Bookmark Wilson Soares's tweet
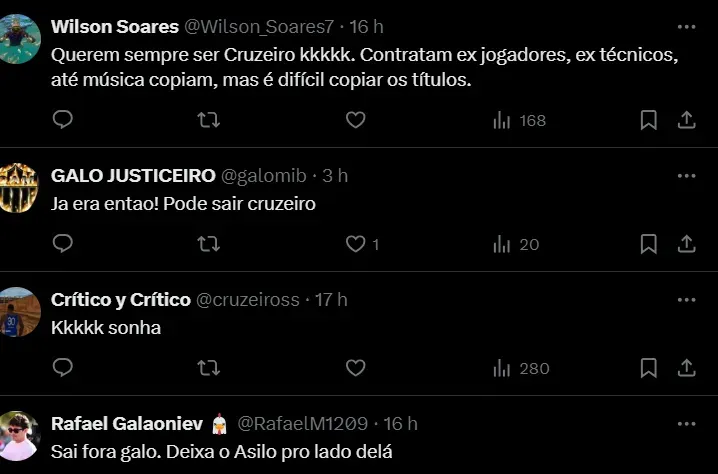 tap(648, 120)
